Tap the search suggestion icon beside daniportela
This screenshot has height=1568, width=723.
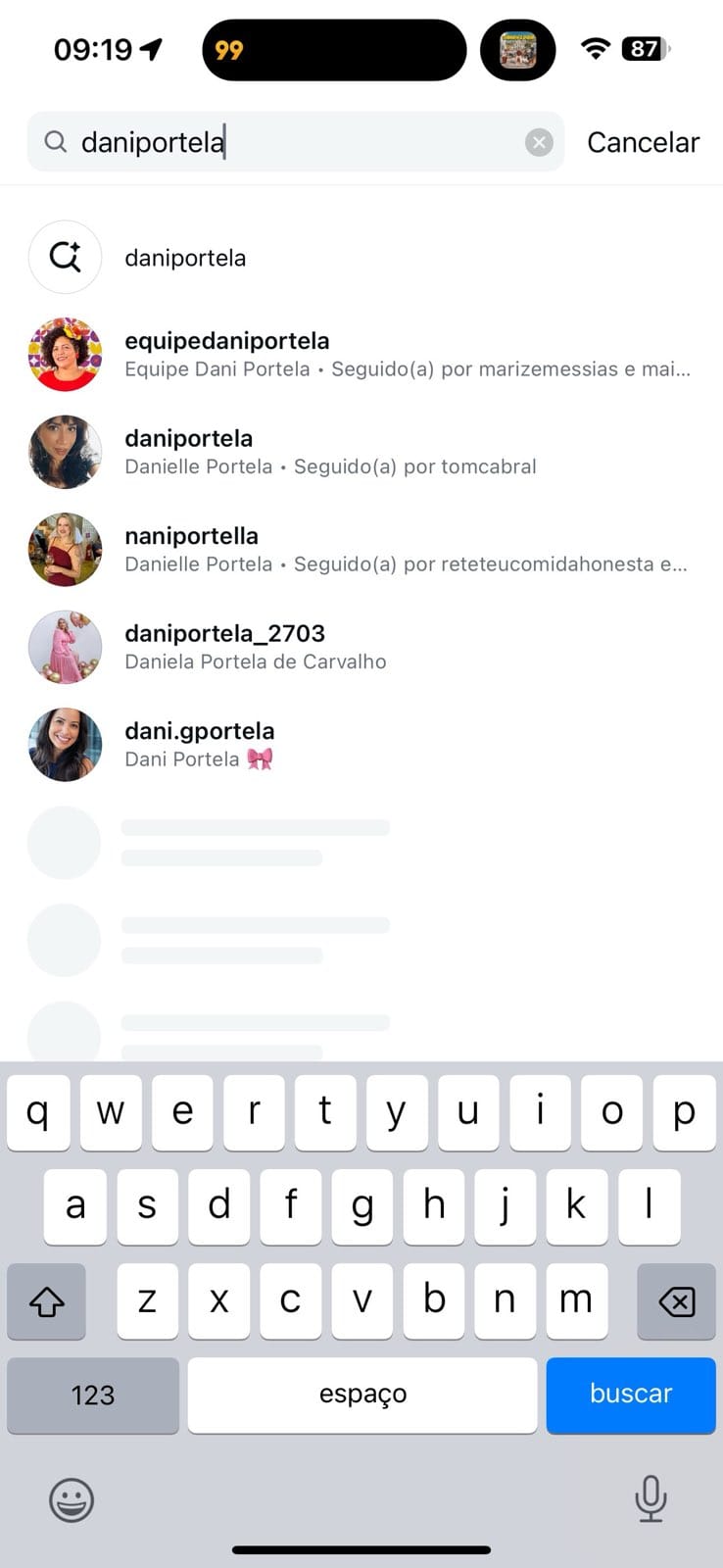[65, 257]
